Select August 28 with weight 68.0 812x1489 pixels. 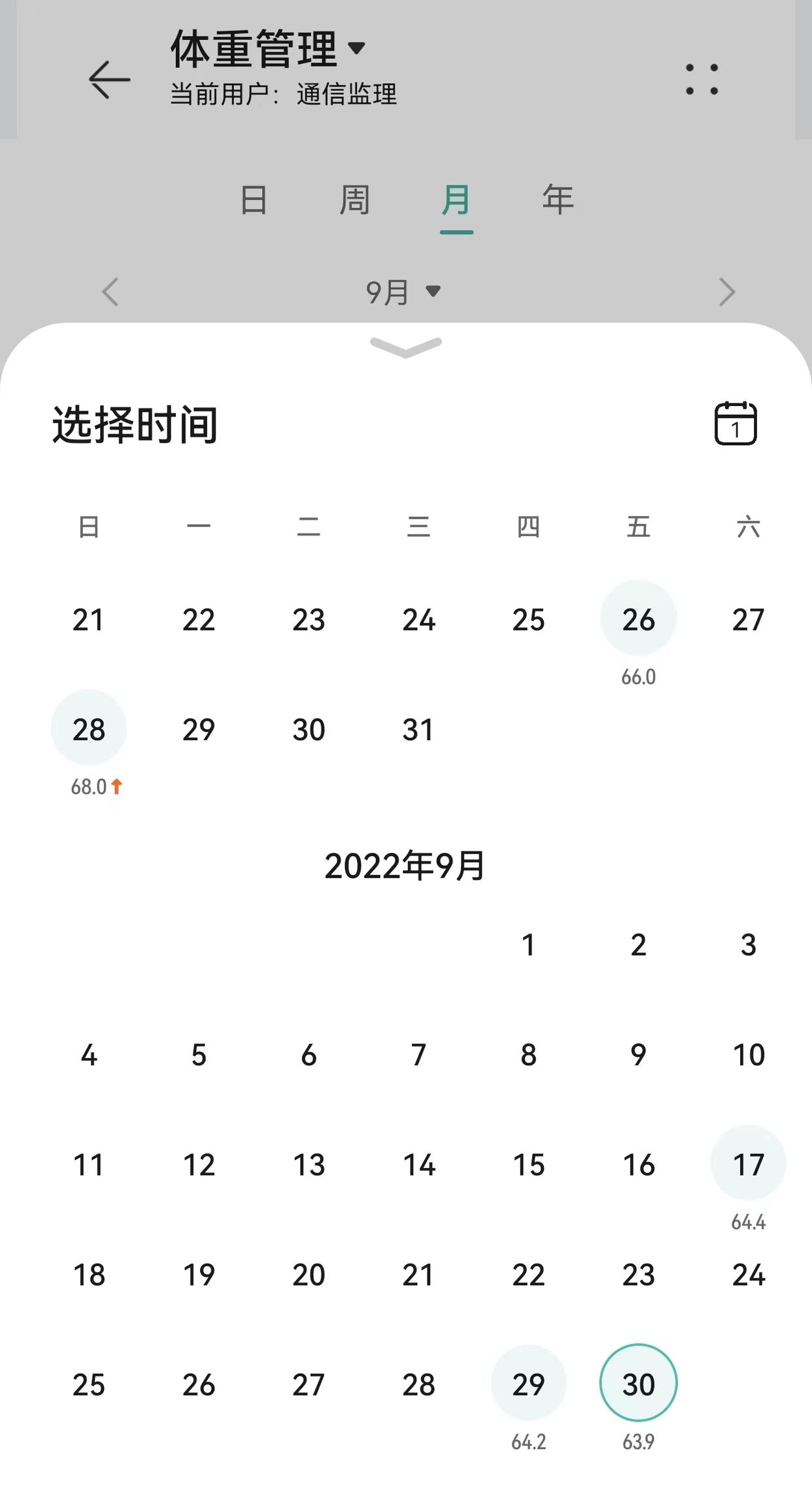[x=89, y=728]
